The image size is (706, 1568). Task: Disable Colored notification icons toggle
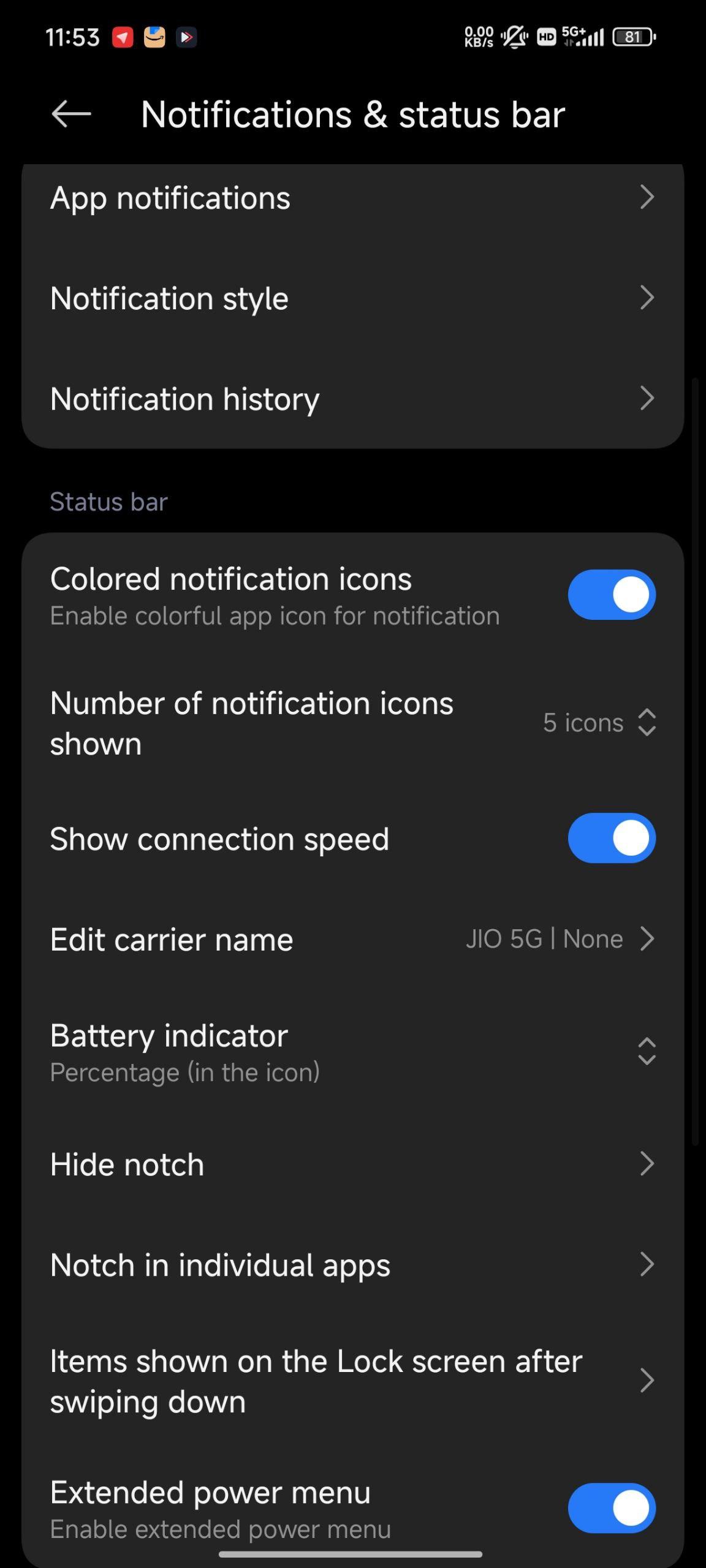pyautogui.click(x=612, y=595)
